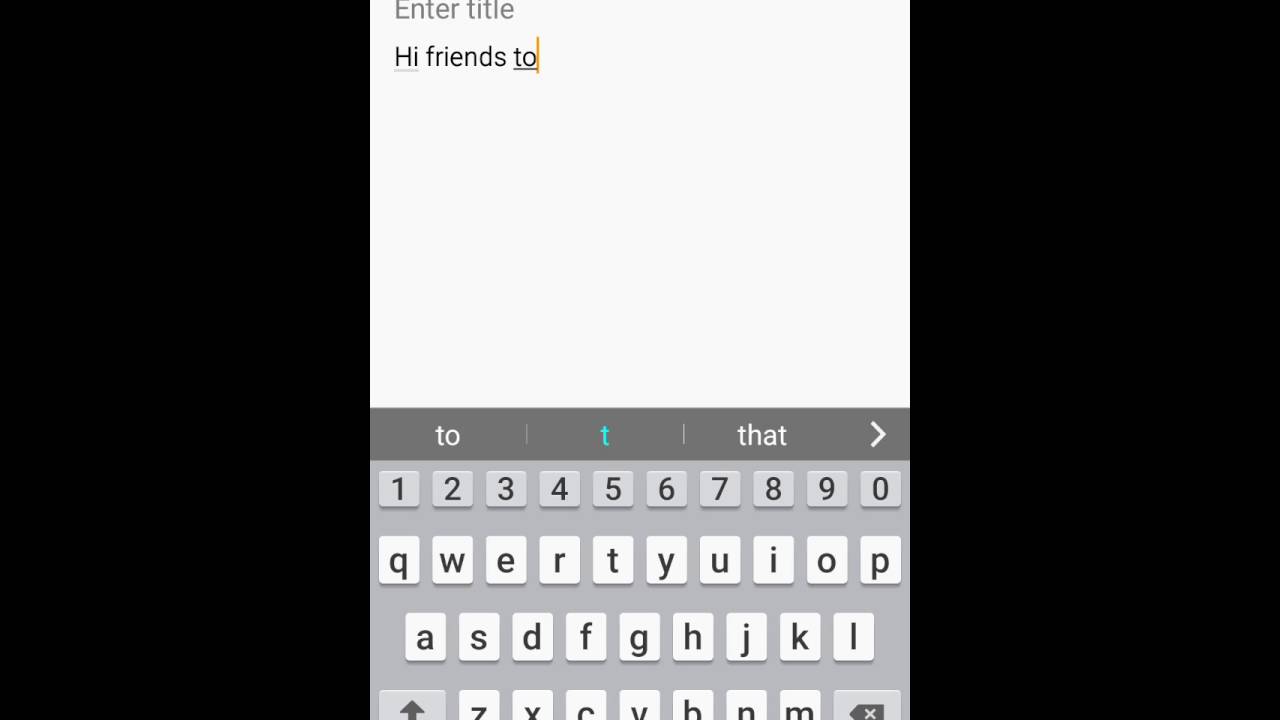This screenshot has width=1280, height=720.
Task: Choose the "that" word suggestion
Action: coord(762,435)
